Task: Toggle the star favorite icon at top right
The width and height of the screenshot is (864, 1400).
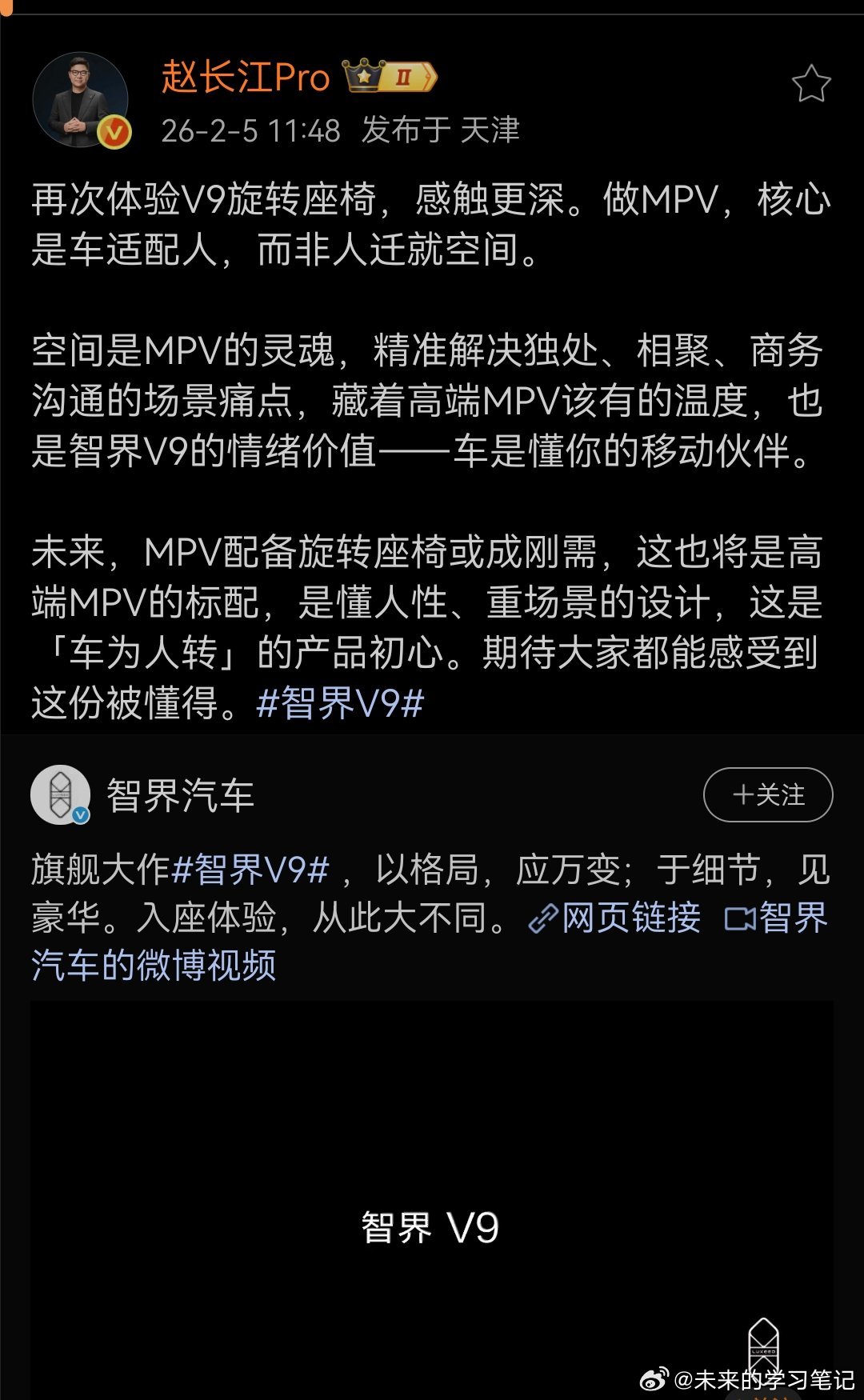Action: (x=814, y=84)
